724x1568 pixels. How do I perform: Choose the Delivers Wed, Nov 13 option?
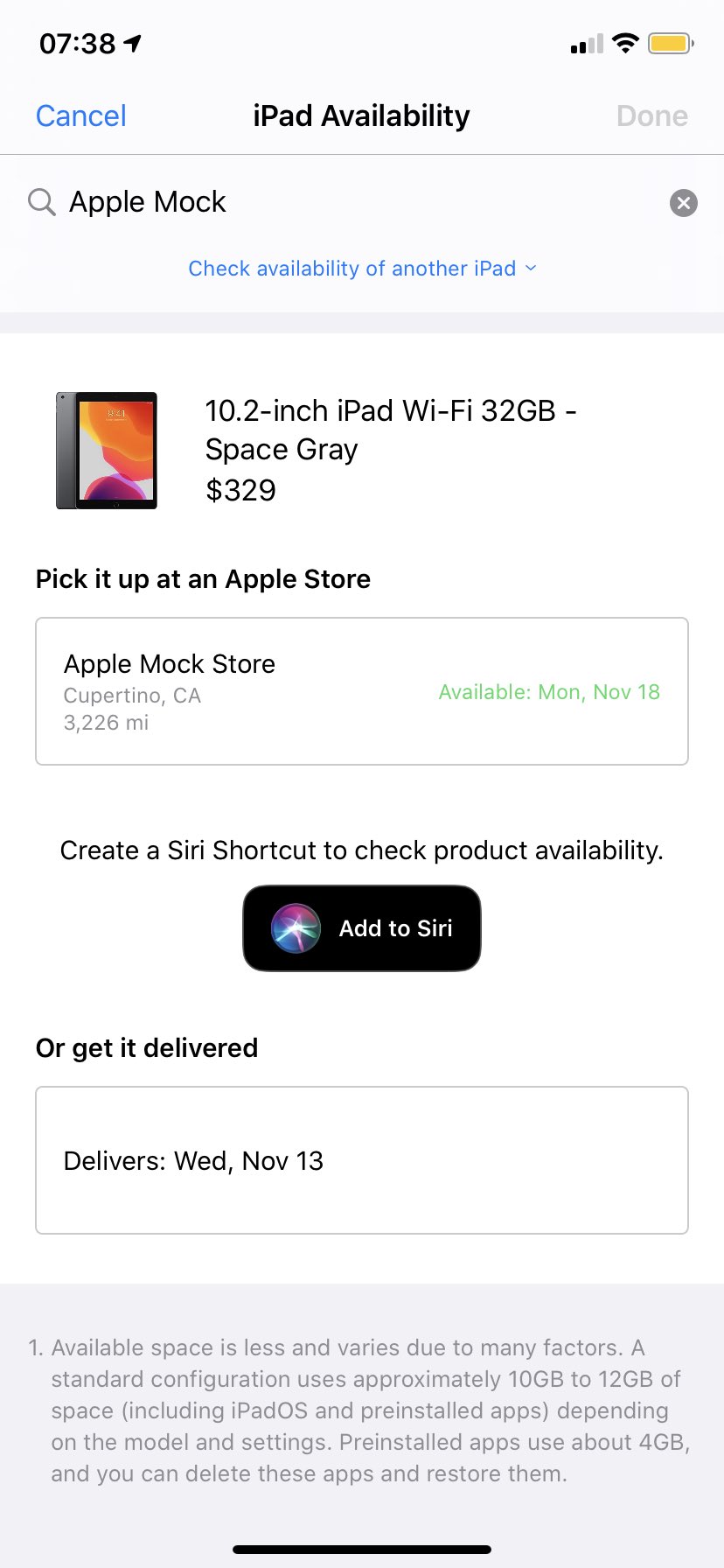click(x=362, y=1160)
